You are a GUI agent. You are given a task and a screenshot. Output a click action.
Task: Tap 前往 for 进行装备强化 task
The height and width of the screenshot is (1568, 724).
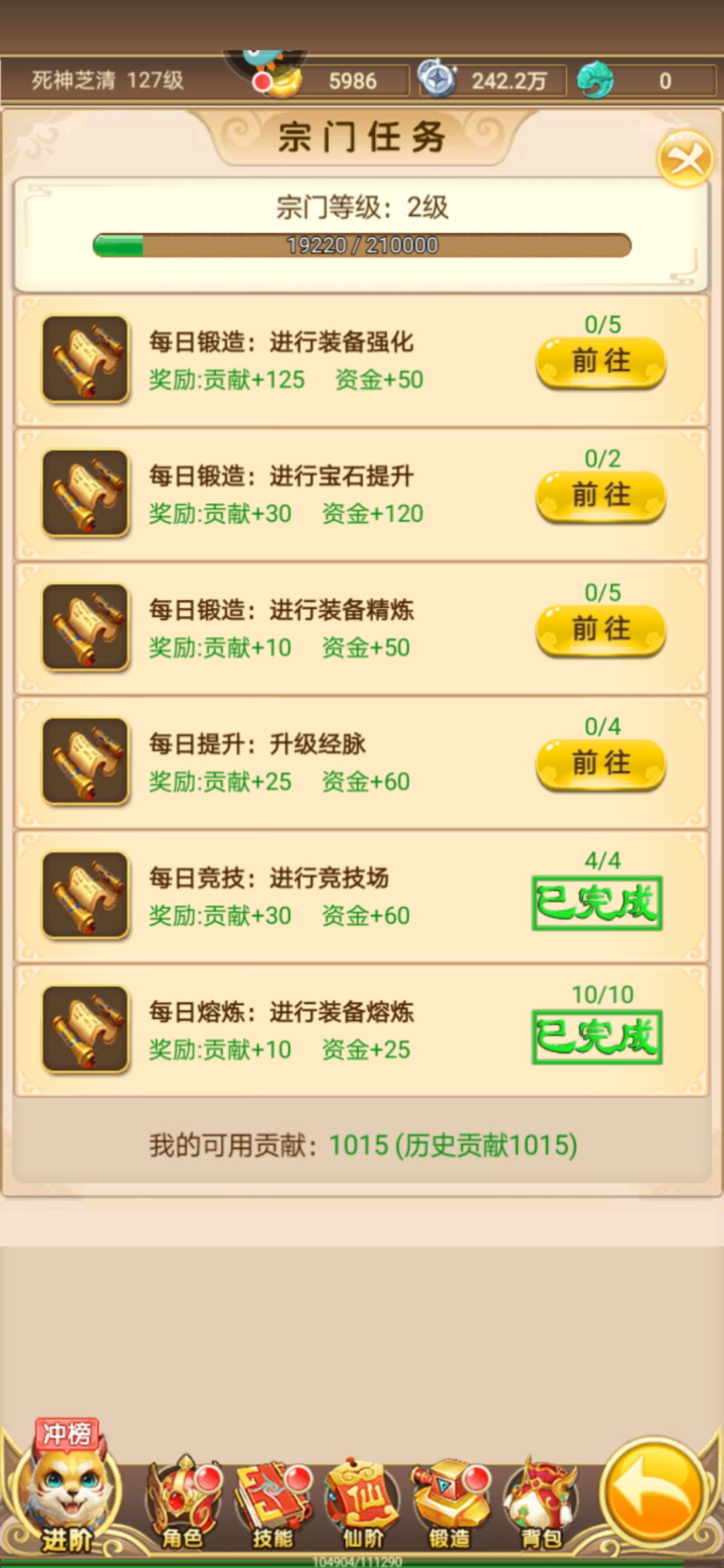601,363
